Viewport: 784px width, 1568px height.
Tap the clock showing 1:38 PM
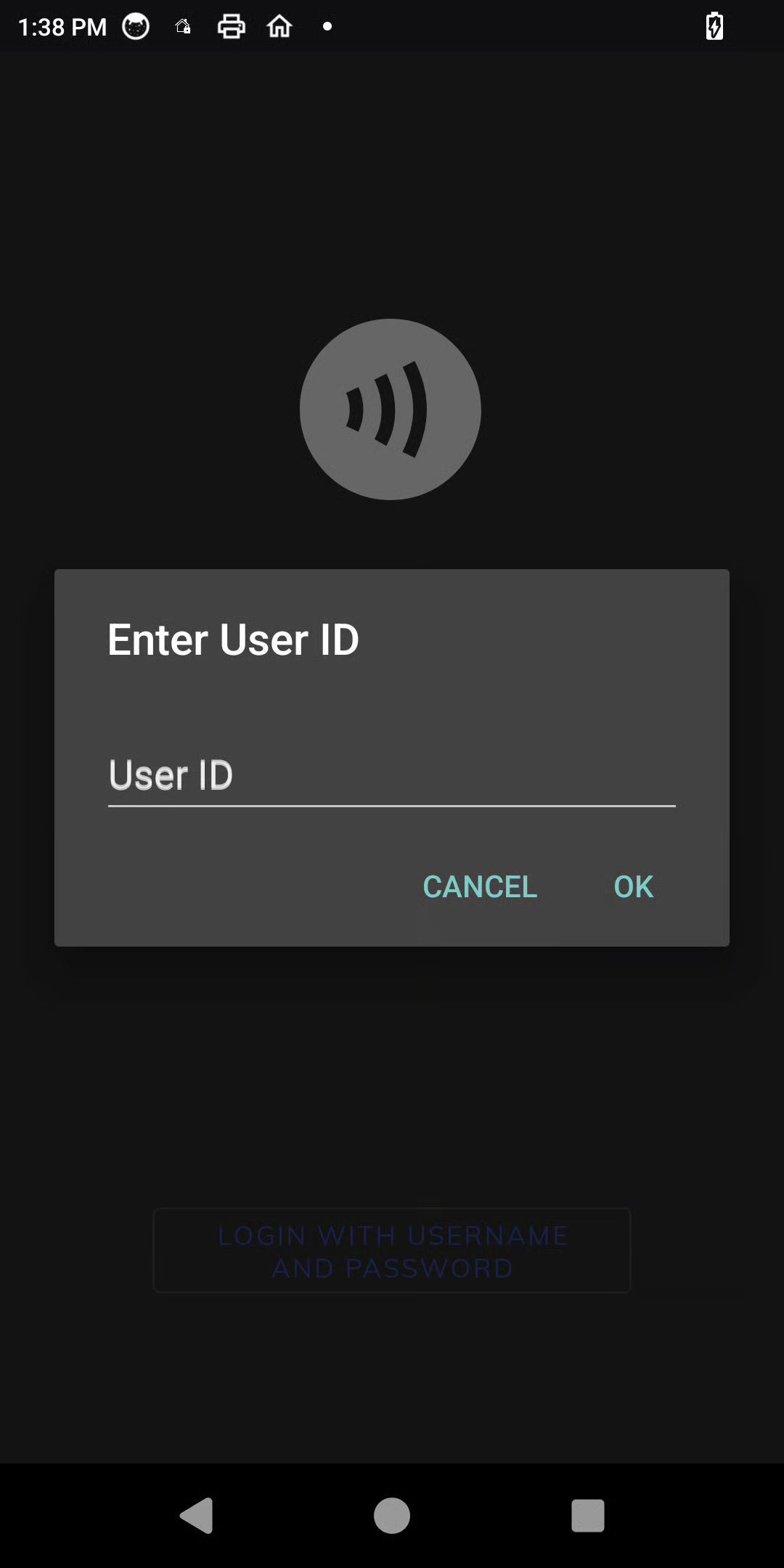click(x=62, y=26)
